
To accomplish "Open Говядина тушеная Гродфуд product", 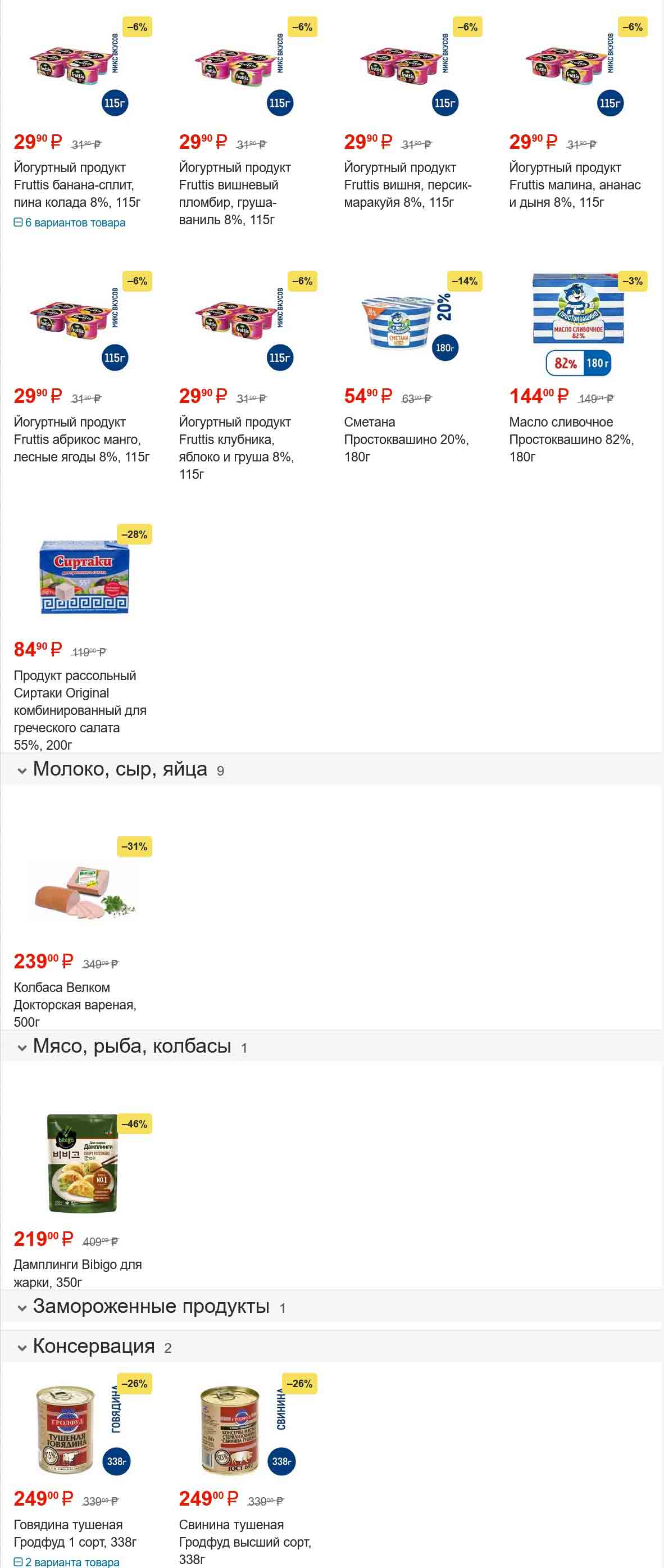I will [74, 1533].
